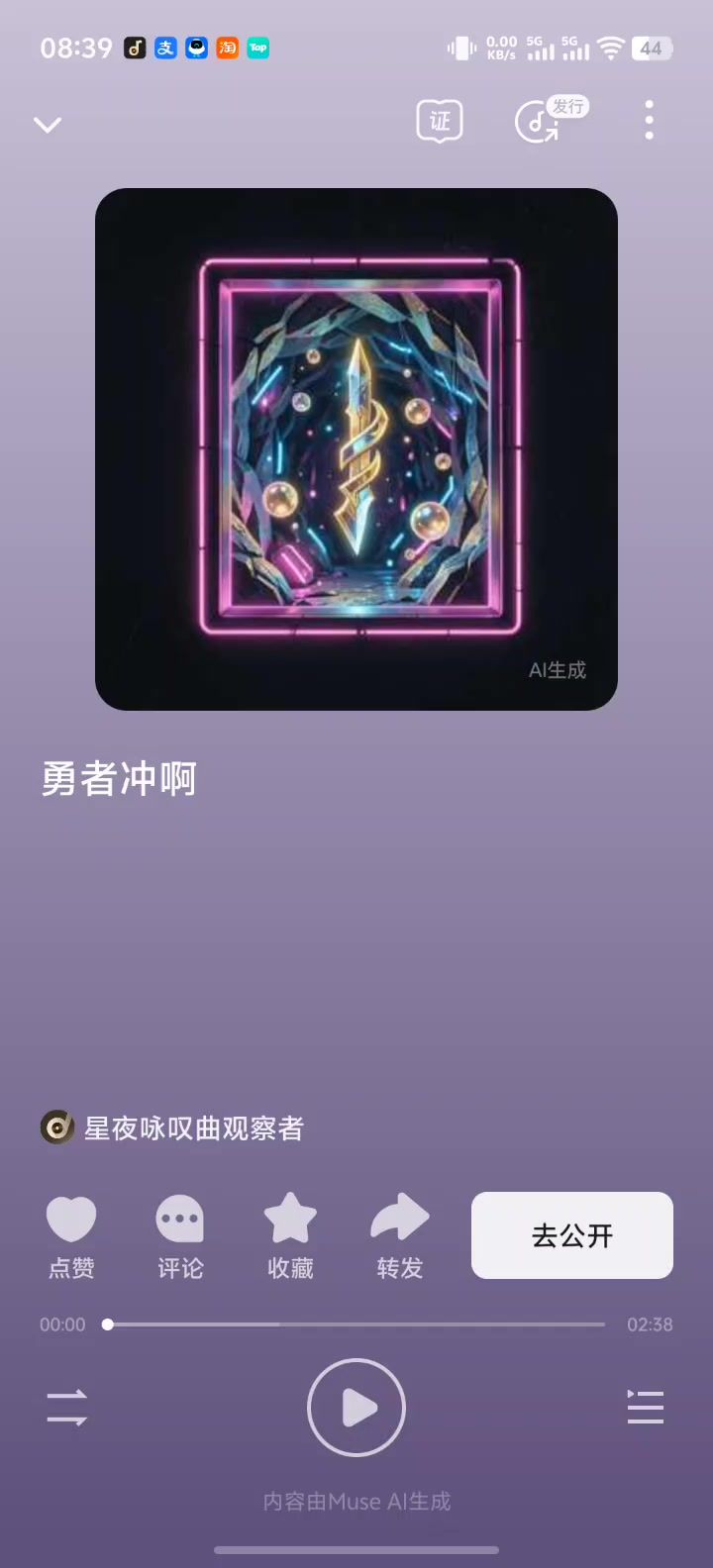Open the 勇者冲啊 album cover
The width and height of the screenshot is (713, 1568).
(356, 448)
